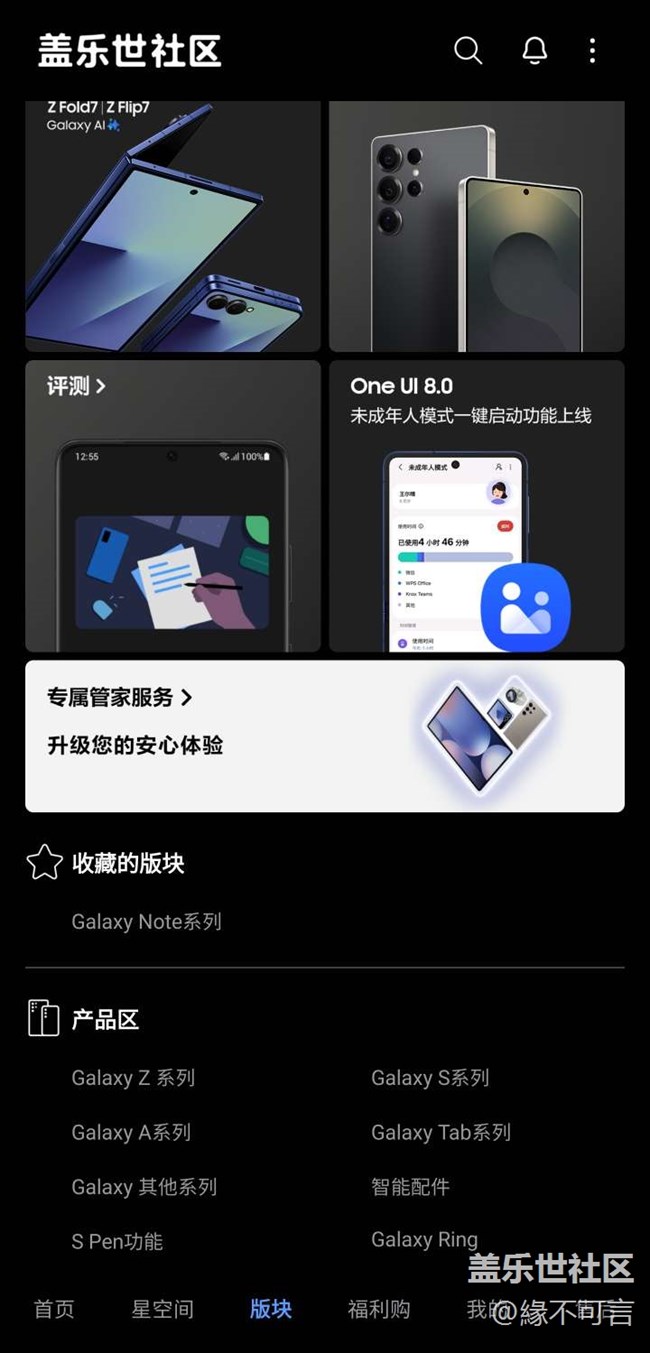650x1353 pixels.
Task: Switch to the 福利购 tab
Action: 379,1309
